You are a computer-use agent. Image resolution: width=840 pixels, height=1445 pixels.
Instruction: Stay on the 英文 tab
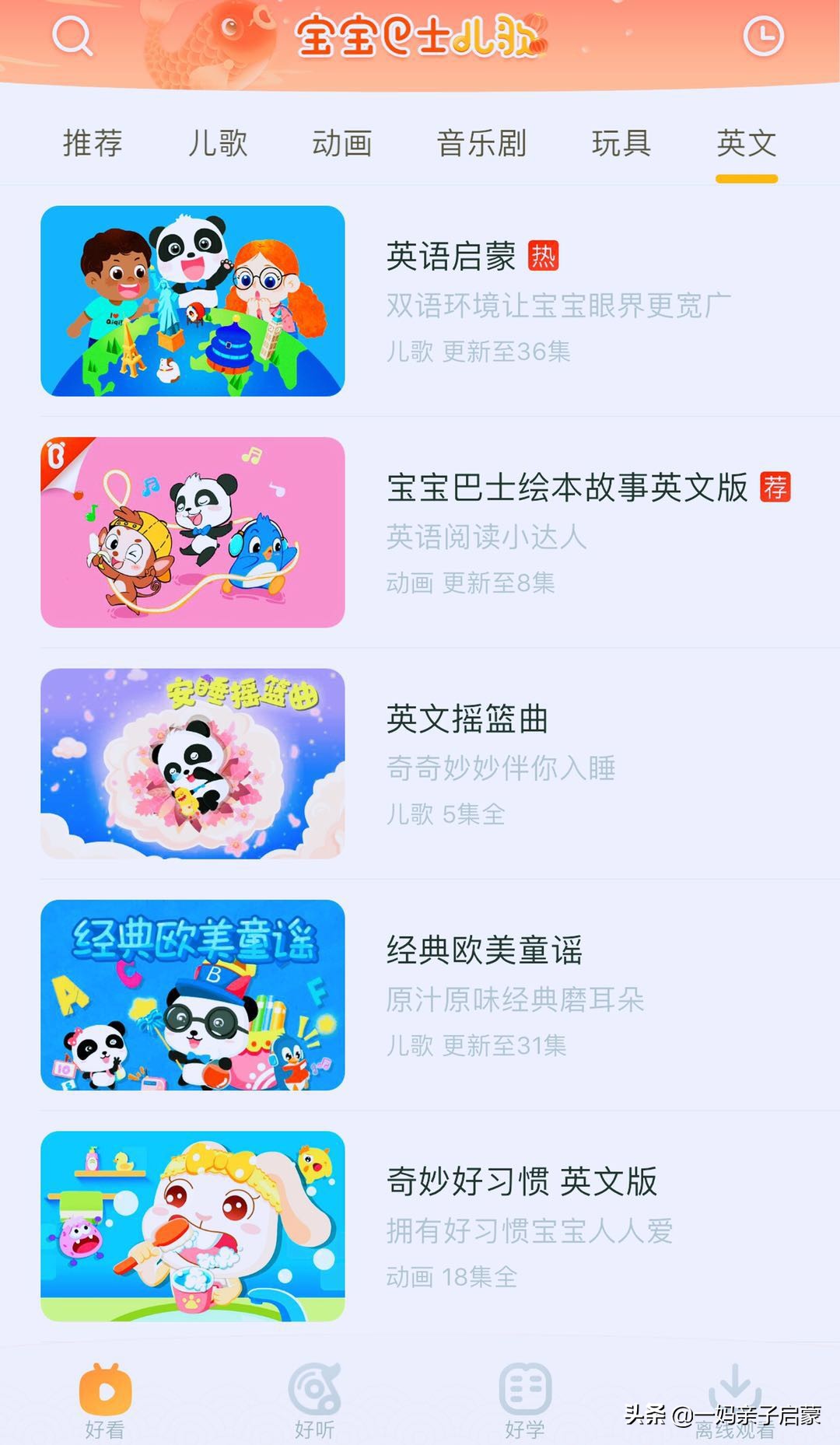pos(746,144)
